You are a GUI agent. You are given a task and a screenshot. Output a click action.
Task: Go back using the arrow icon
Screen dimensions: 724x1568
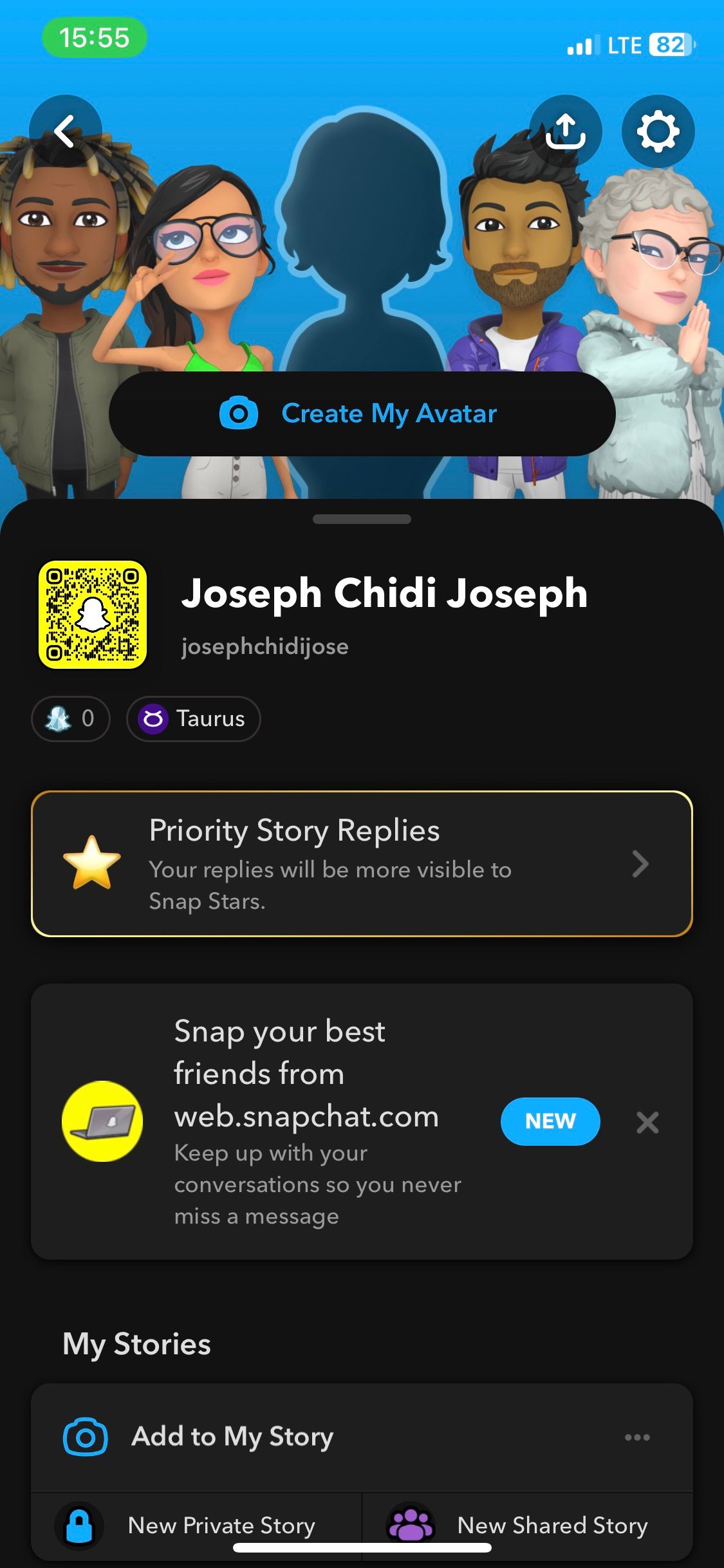coord(65,132)
